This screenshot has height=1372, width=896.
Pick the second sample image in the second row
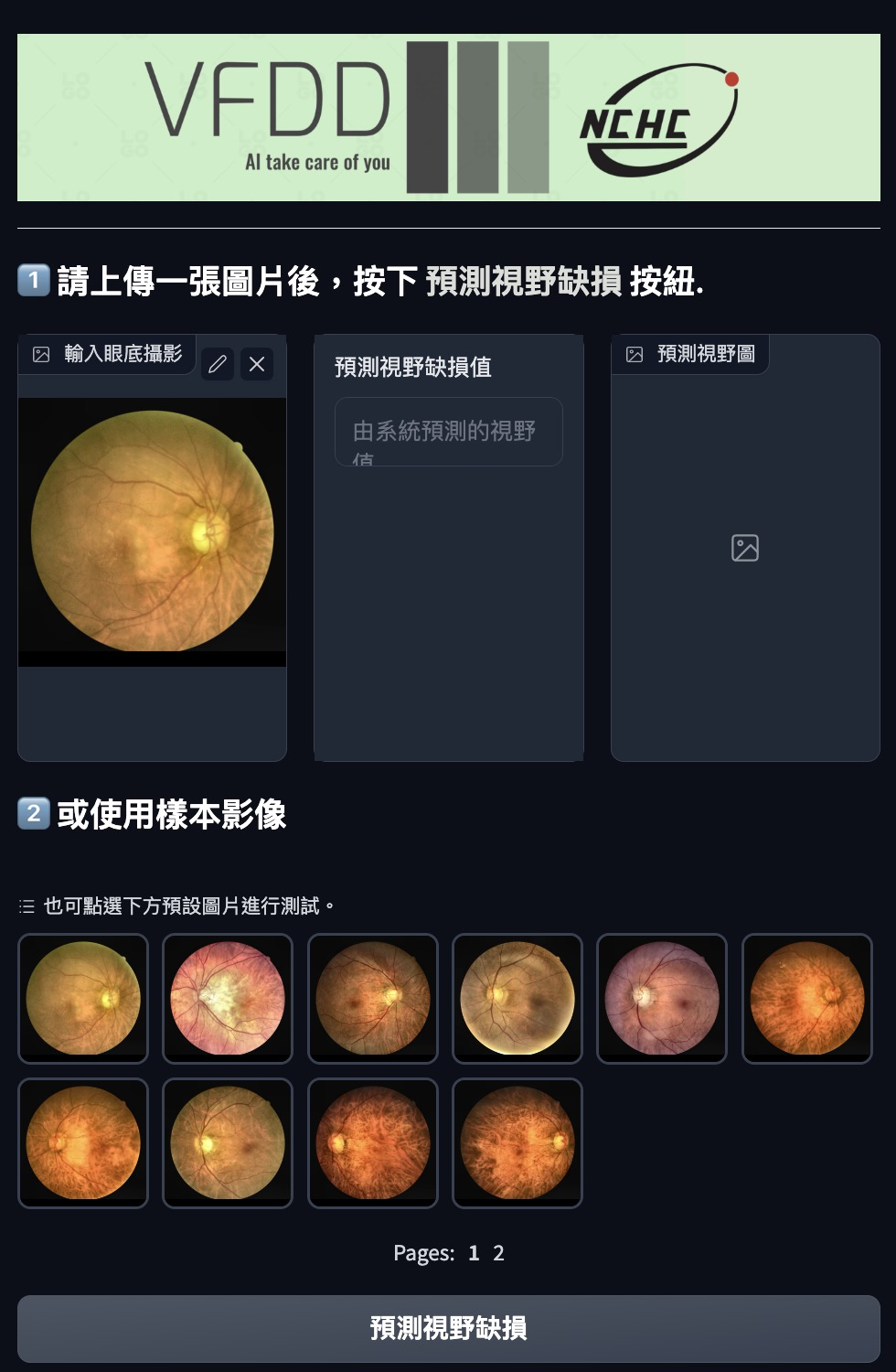pyautogui.click(x=228, y=1142)
